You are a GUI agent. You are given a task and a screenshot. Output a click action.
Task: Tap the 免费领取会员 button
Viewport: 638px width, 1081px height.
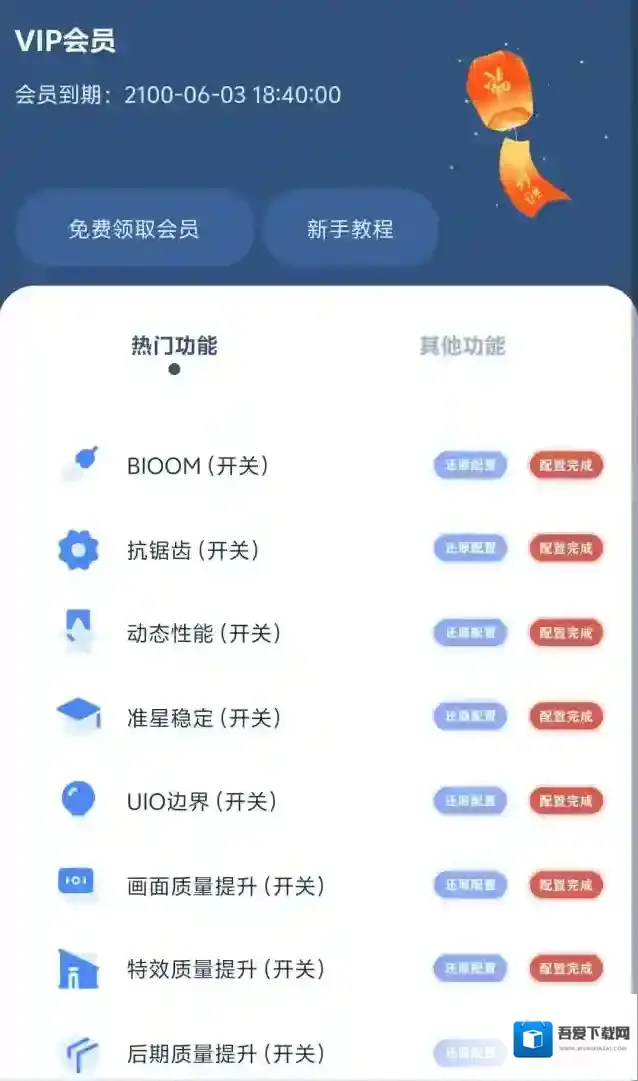point(133,229)
